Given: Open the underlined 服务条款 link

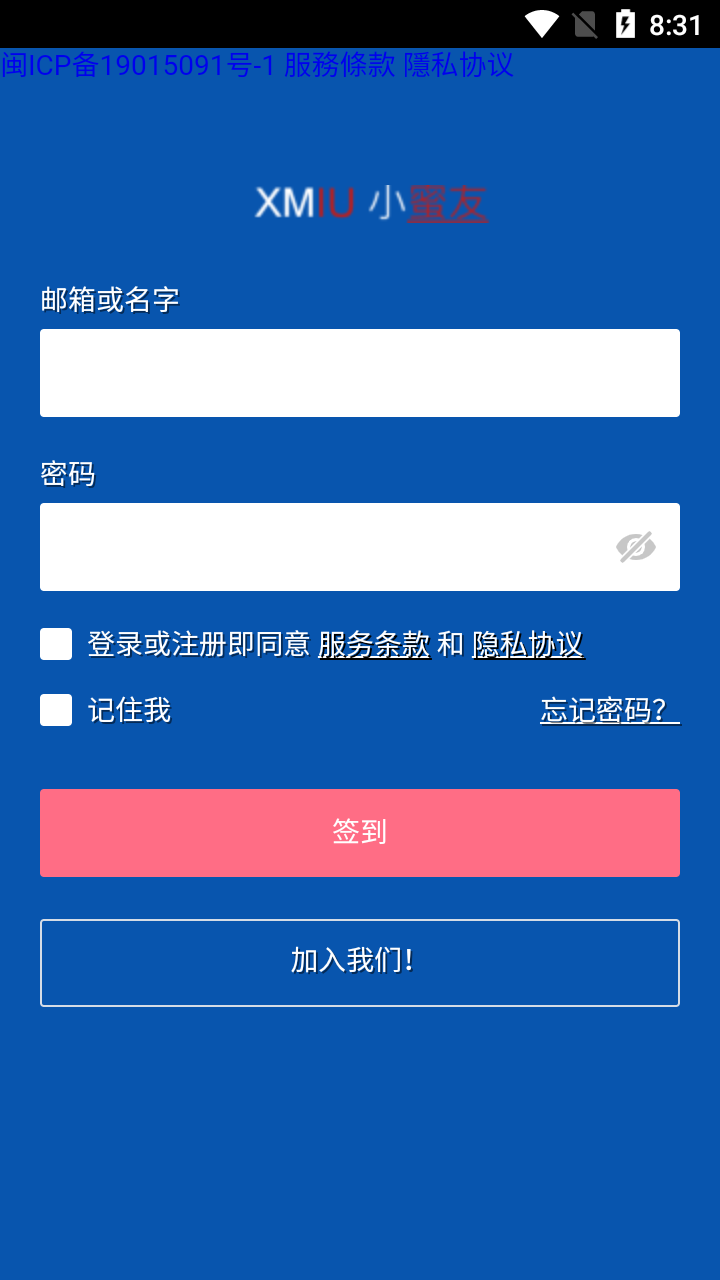Looking at the screenshot, I should [x=374, y=645].
